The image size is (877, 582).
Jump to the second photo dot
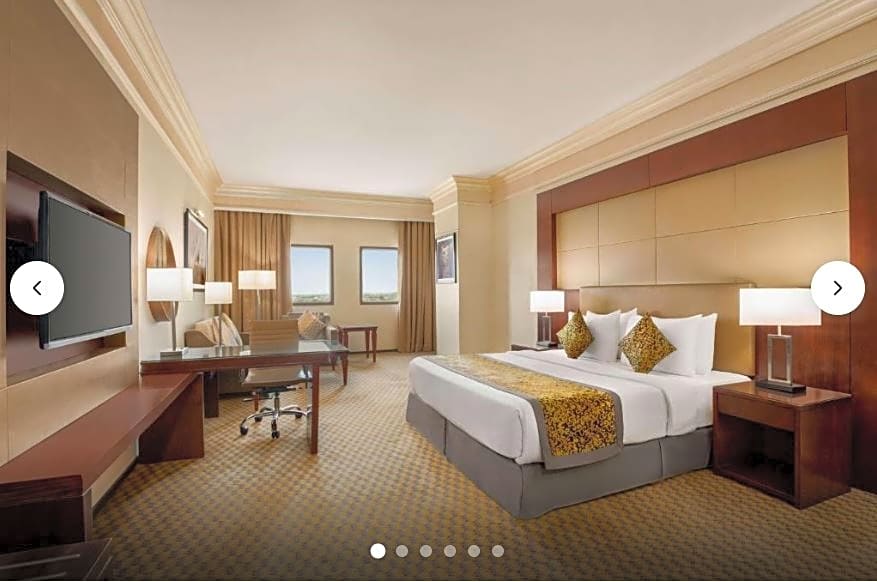point(402,551)
